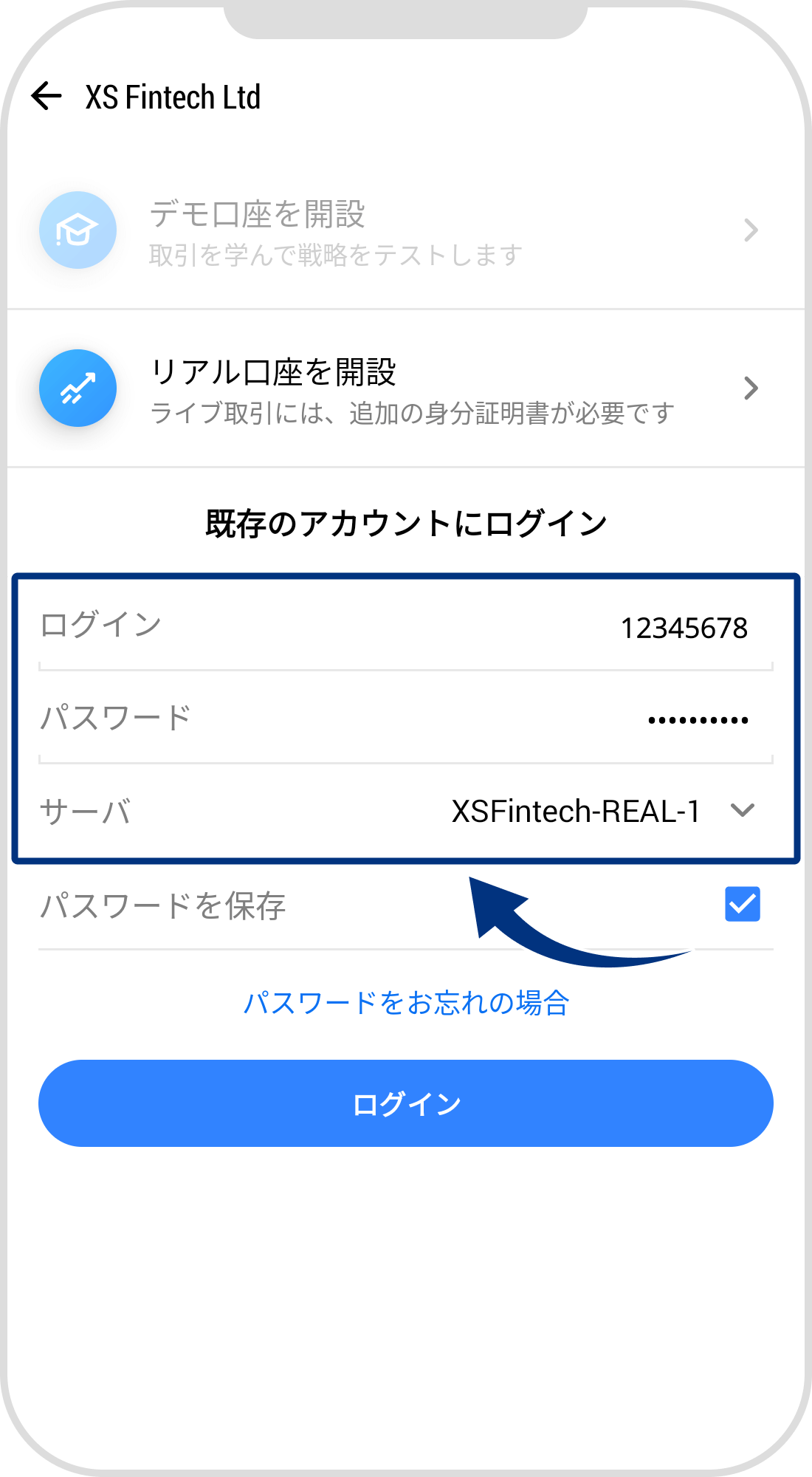This screenshot has width=812, height=1477.
Task: Open パスワードをお忘れの場合 link
Action: pos(406,1002)
